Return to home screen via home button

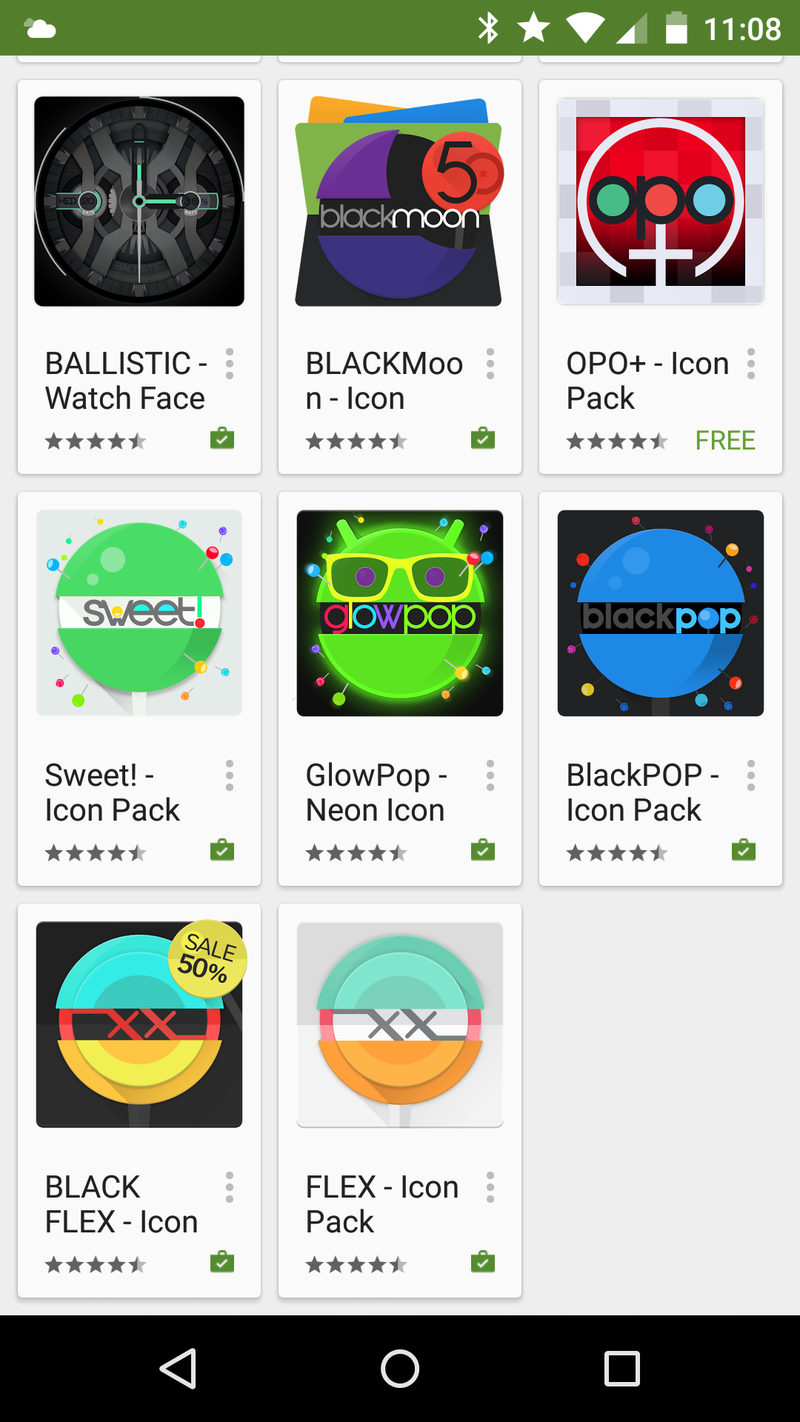click(x=400, y=1368)
